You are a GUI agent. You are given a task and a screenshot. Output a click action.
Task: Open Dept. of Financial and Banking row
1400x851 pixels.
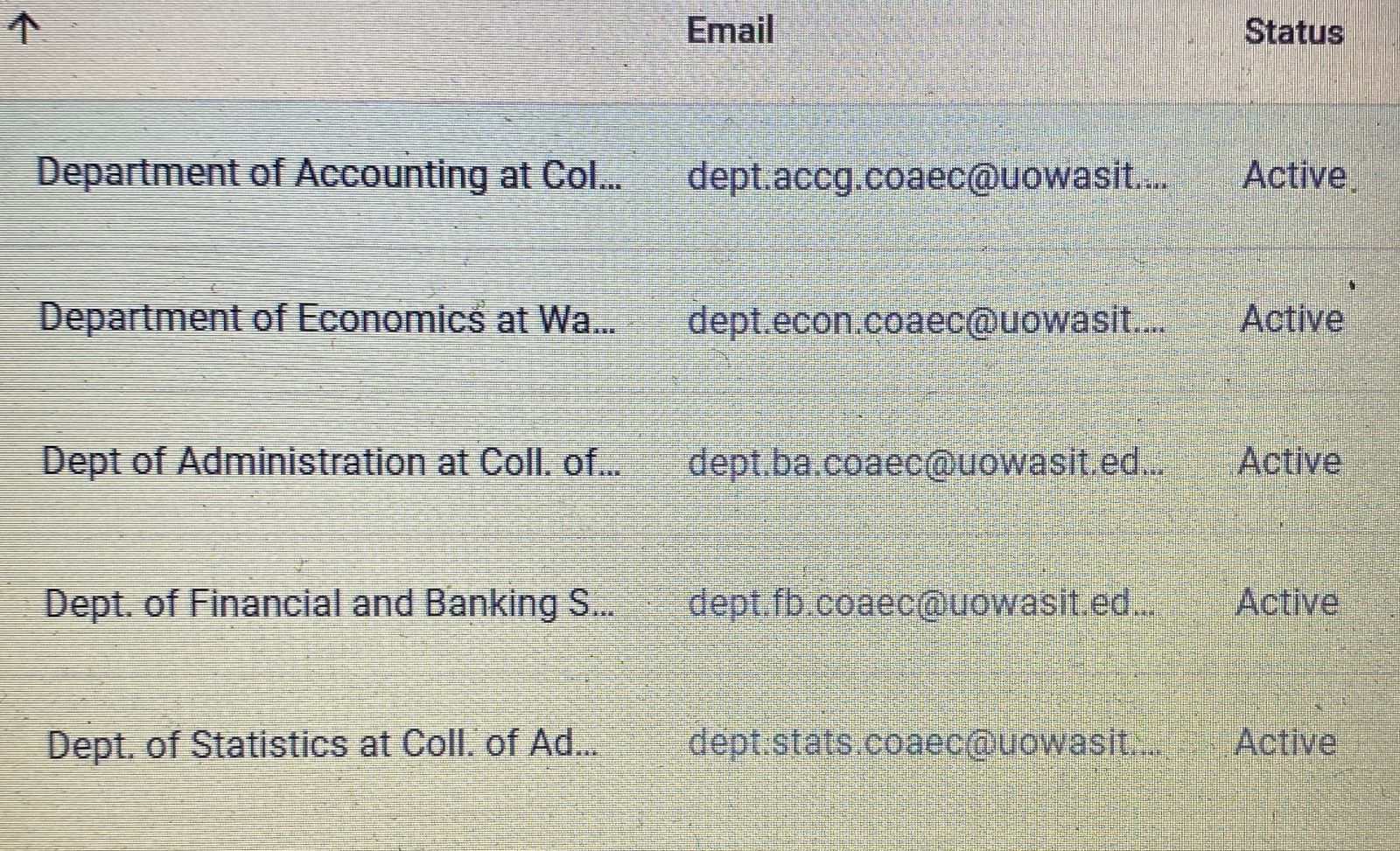329,603
